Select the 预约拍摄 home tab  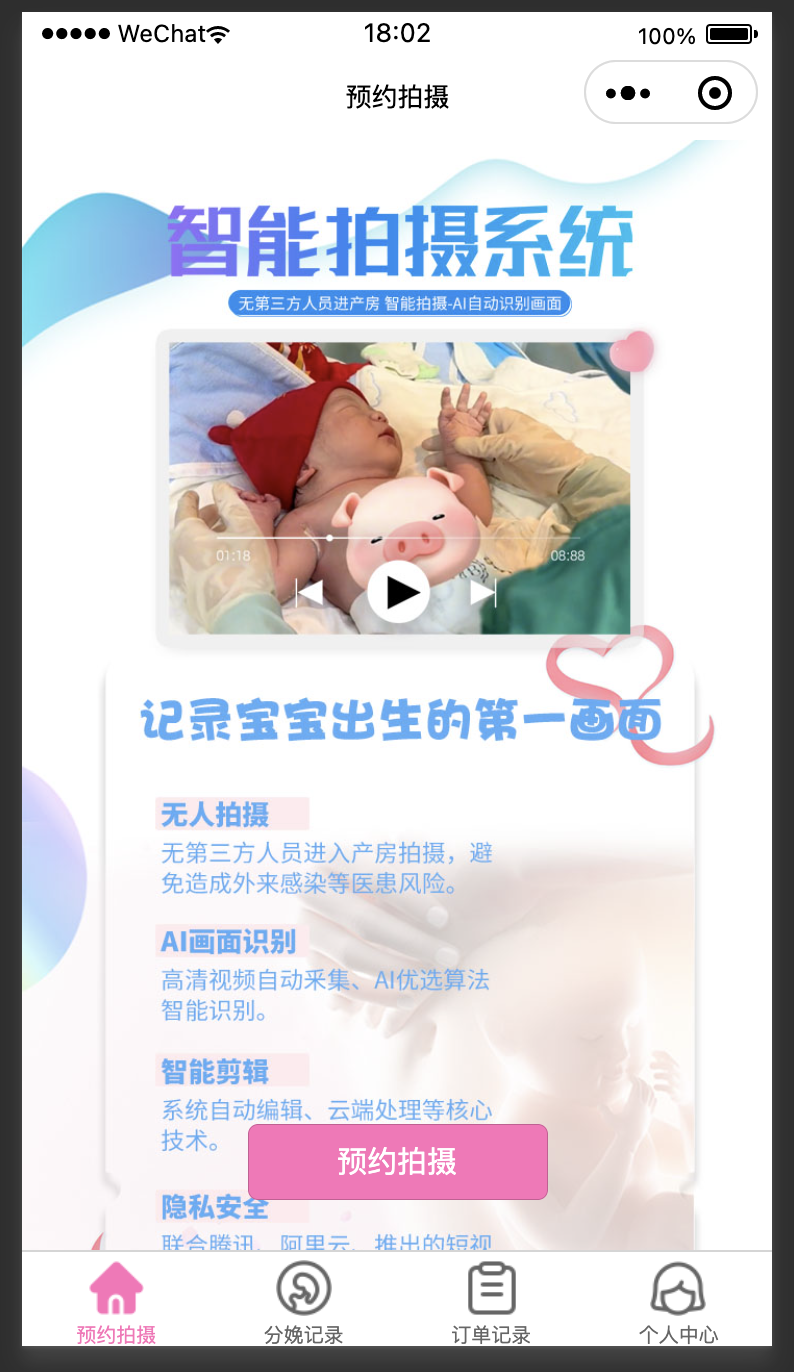[116, 1303]
